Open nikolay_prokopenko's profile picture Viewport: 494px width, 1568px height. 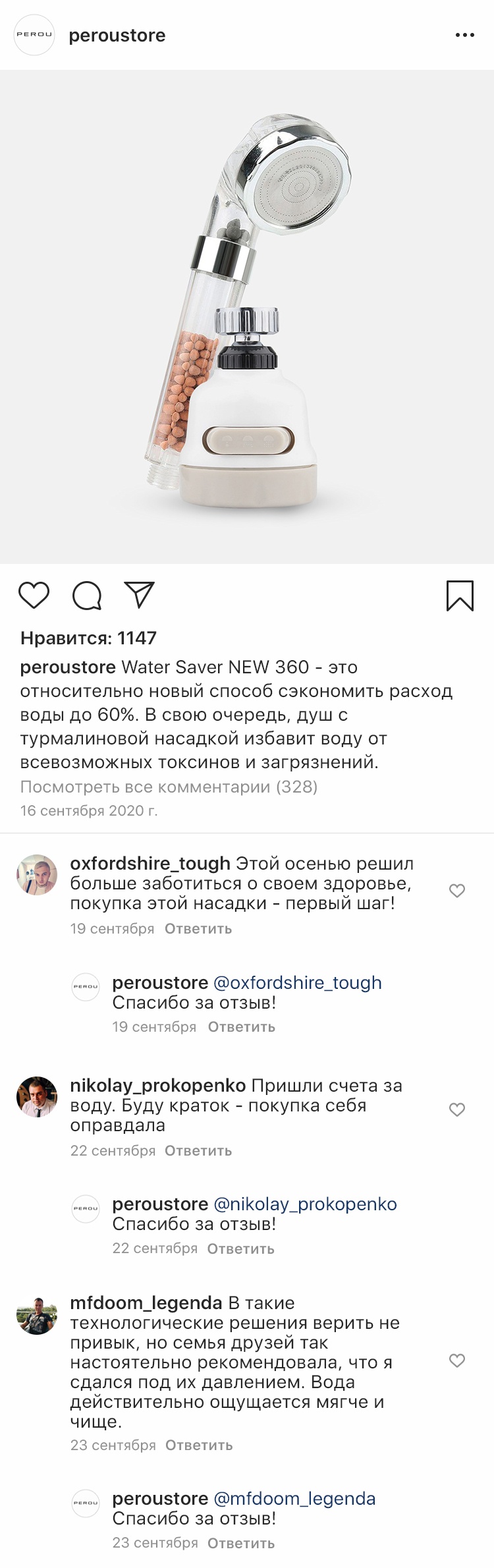click(37, 1097)
